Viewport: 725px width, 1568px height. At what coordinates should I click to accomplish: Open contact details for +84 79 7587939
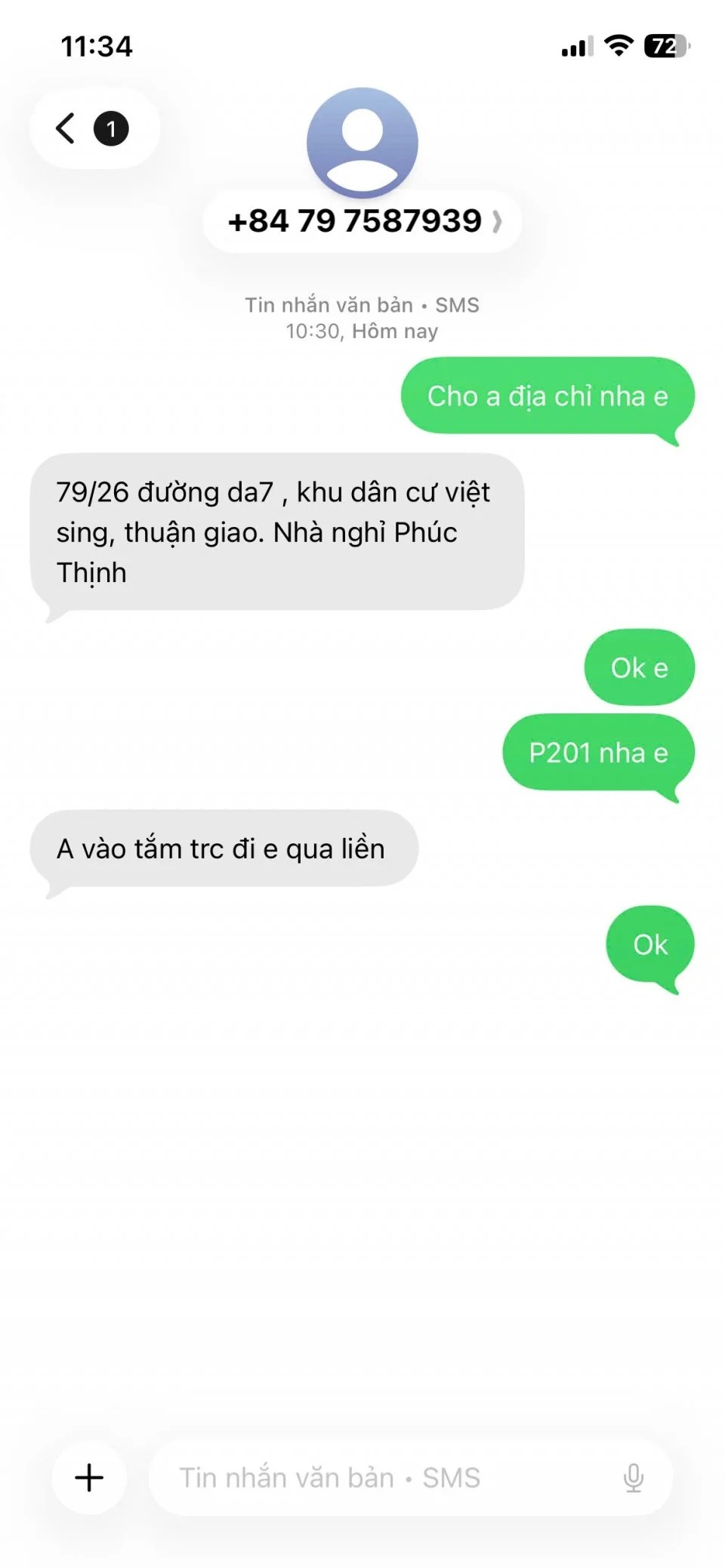(x=362, y=221)
